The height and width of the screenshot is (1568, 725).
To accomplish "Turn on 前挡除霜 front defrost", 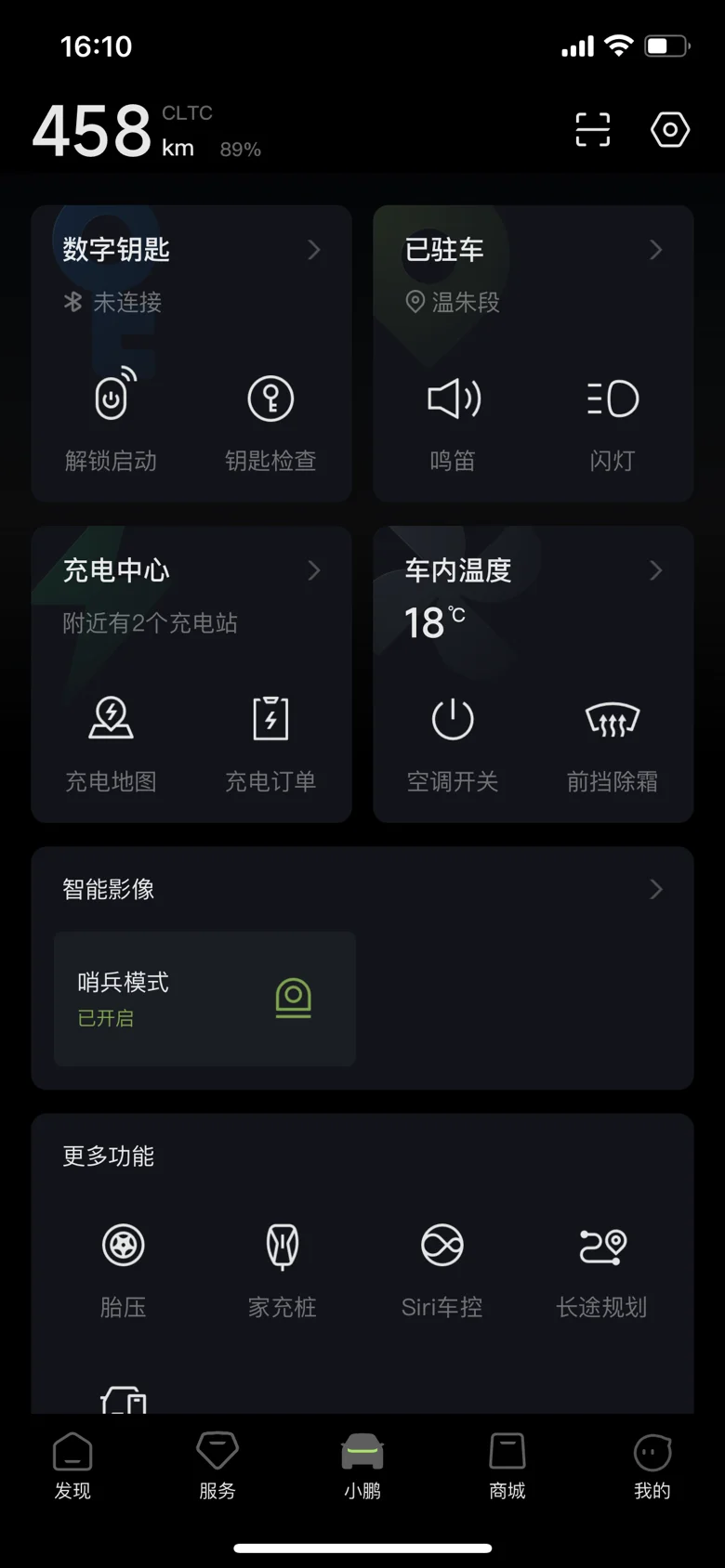I will tap(613, 739).
